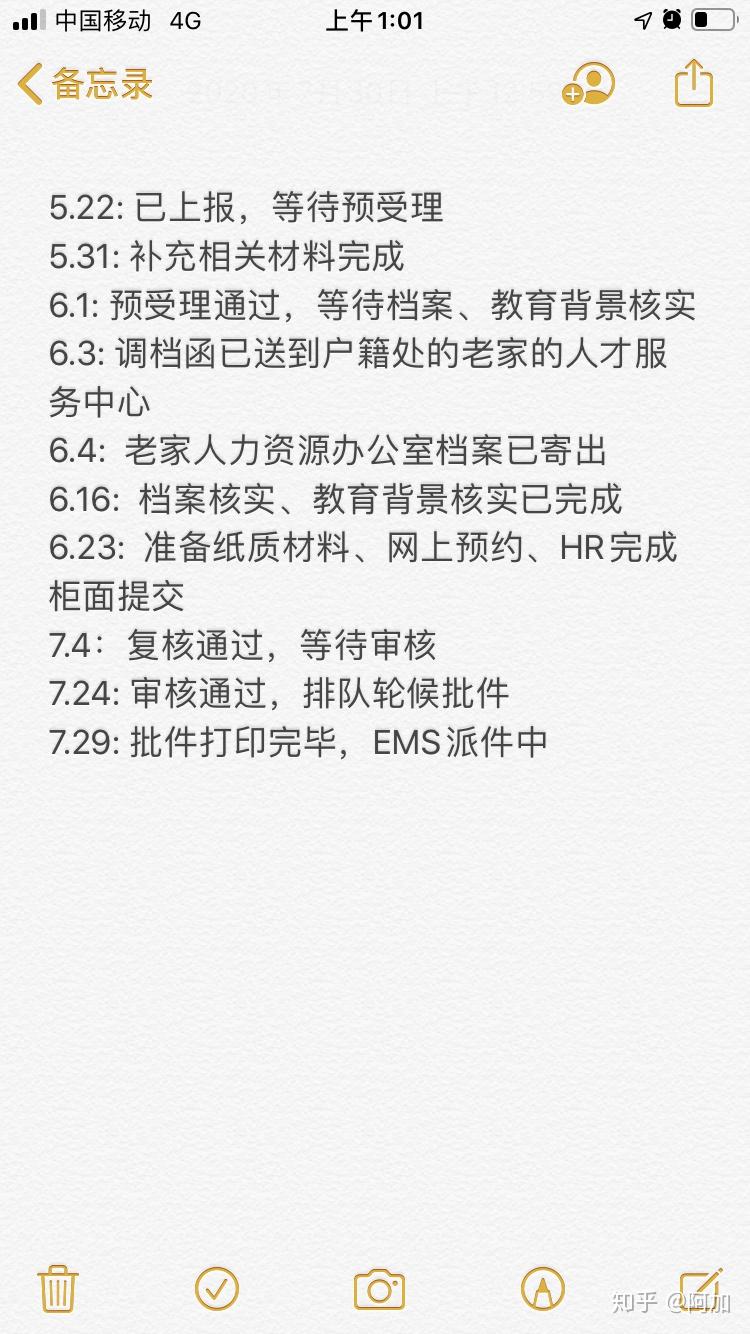Go back to the 备忘录 notes list
750x1334 pixels.
tap(85, 84)
